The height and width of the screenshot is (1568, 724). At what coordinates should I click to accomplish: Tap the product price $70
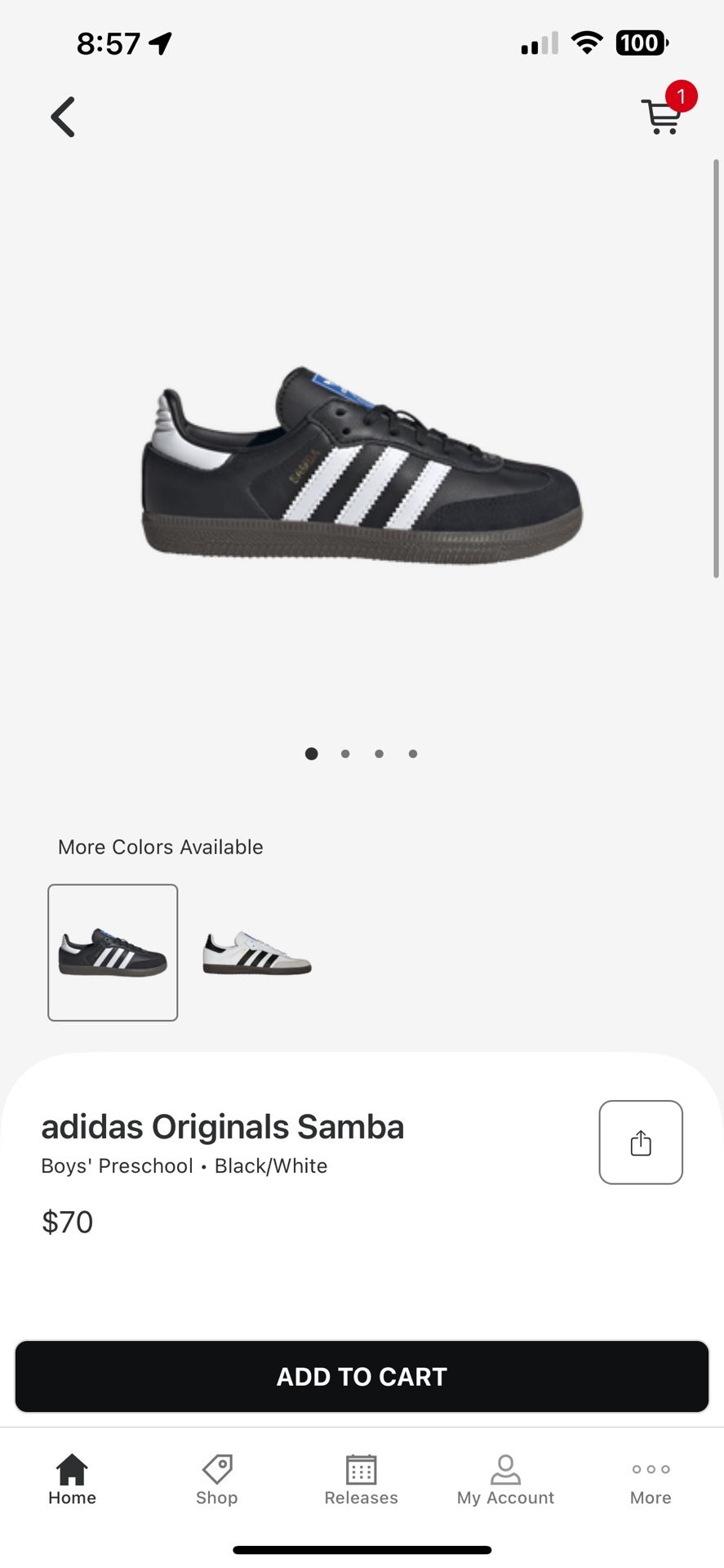click(x=67, y=1222)
